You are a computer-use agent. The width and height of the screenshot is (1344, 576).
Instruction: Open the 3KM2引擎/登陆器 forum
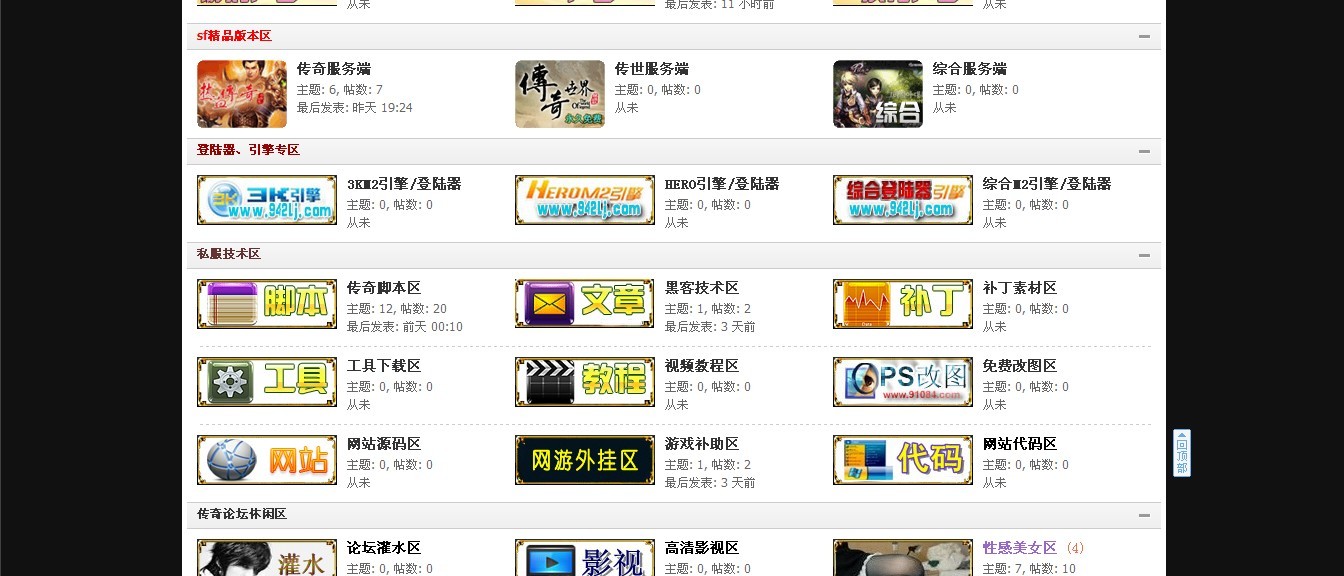(x=403, y=184)
